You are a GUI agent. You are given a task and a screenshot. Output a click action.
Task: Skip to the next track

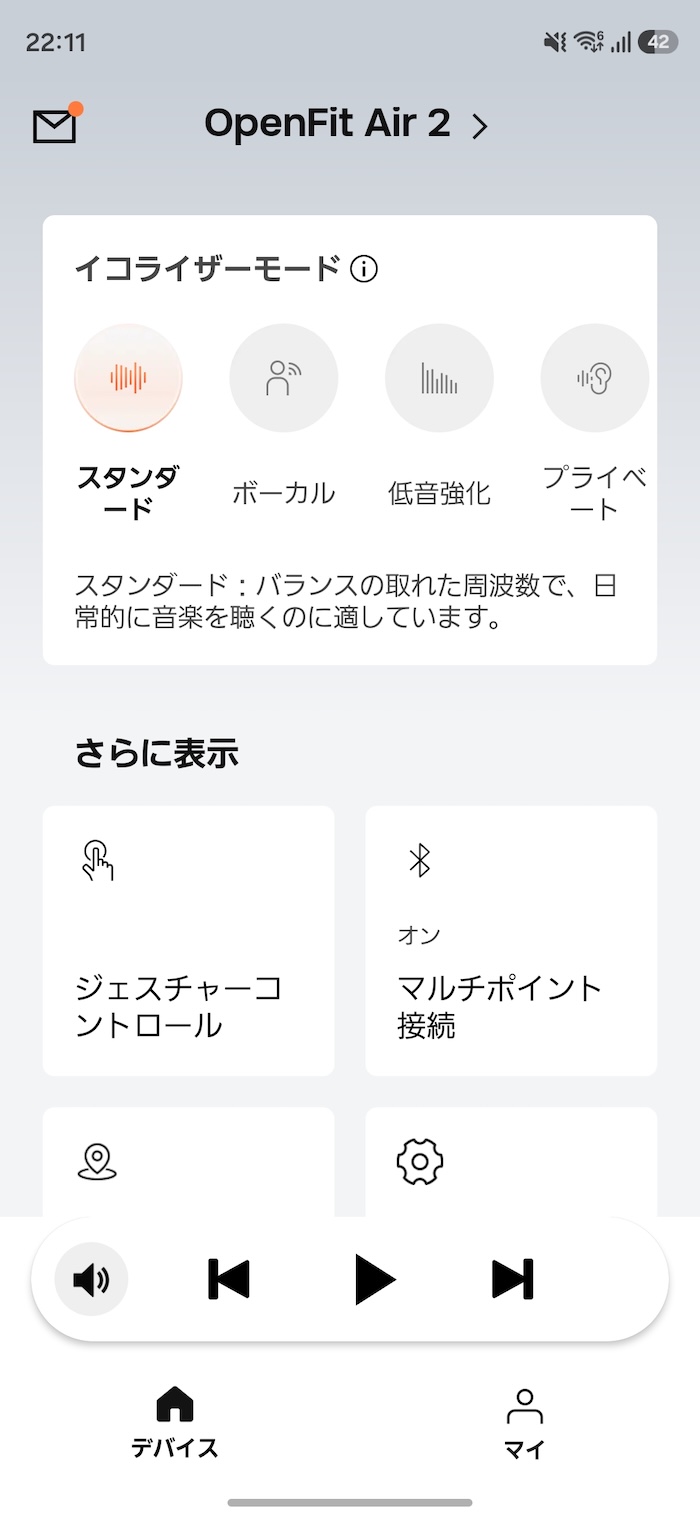(x=513, y=1279)
